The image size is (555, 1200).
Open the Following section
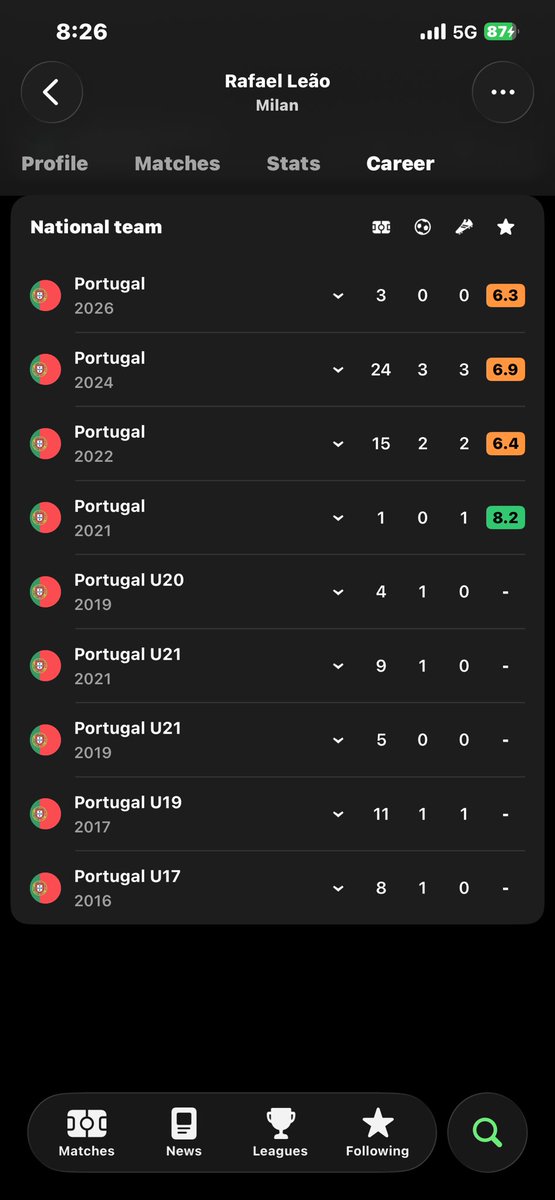pyautogui.click(x=377, y=1133)
